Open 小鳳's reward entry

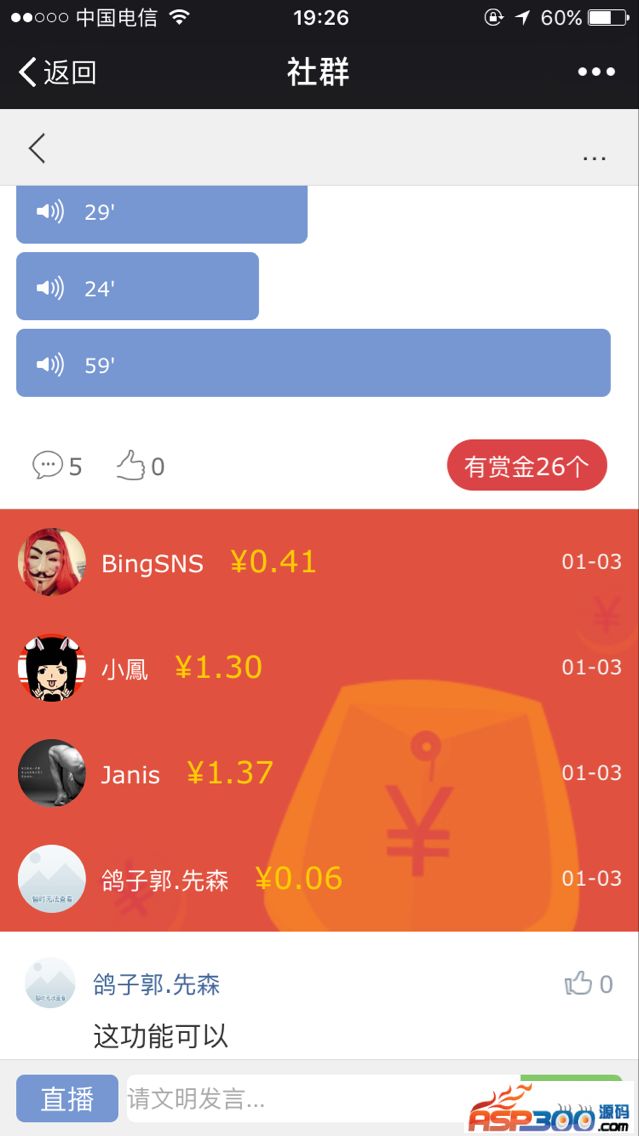click(x=320, y=667)
